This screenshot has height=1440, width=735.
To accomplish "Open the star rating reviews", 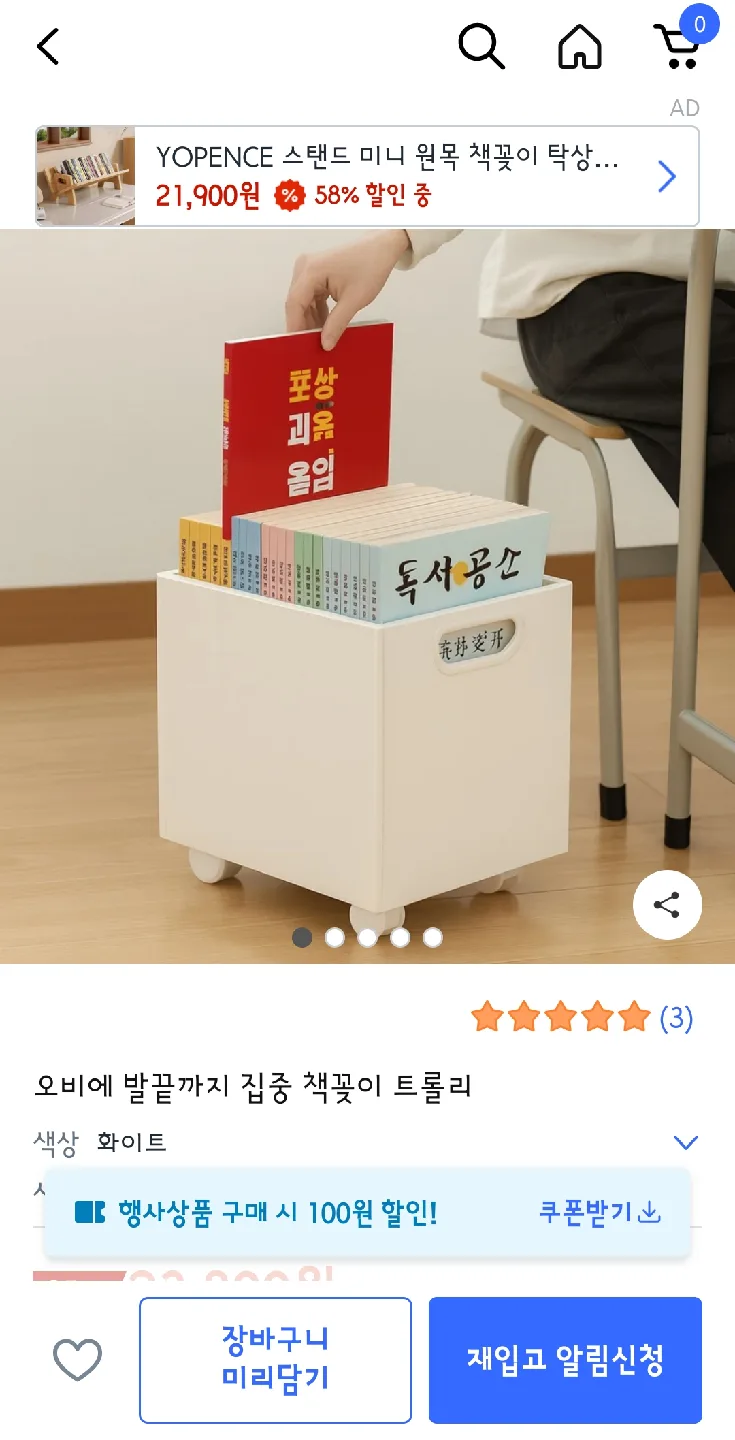I will (x=581, y=1018).
